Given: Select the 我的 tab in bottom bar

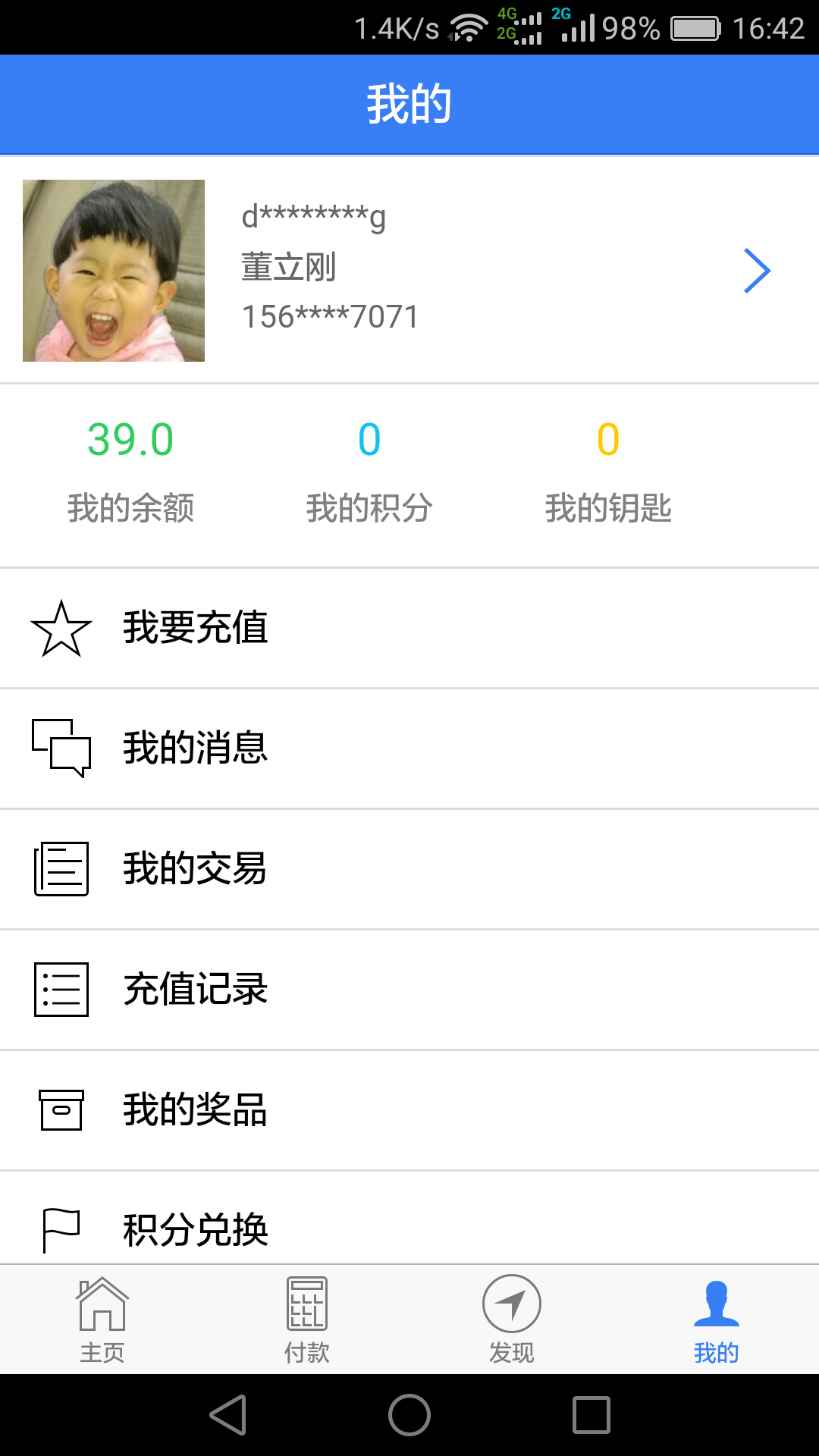Looking at the screenshot, I should (717, 1319).
